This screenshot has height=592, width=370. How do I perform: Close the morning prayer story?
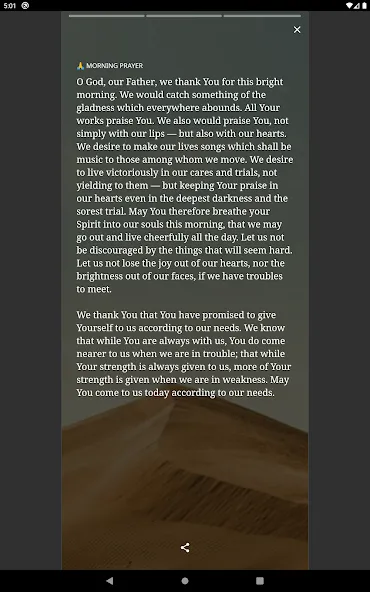tap(297, 29)
